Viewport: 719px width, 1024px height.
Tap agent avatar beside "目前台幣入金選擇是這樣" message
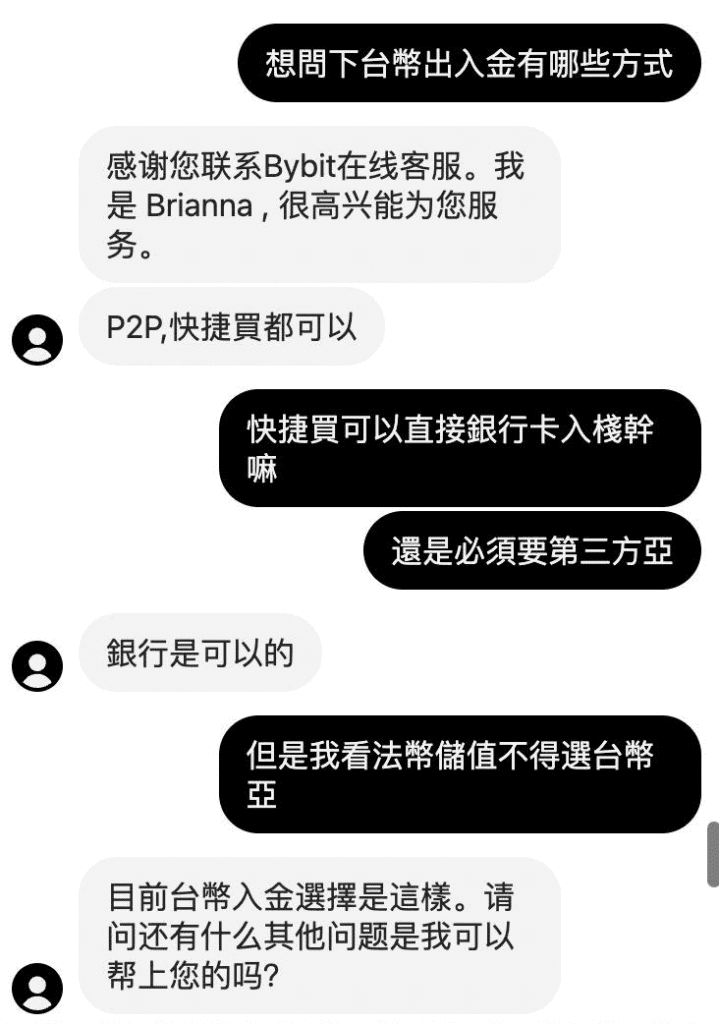37,988
